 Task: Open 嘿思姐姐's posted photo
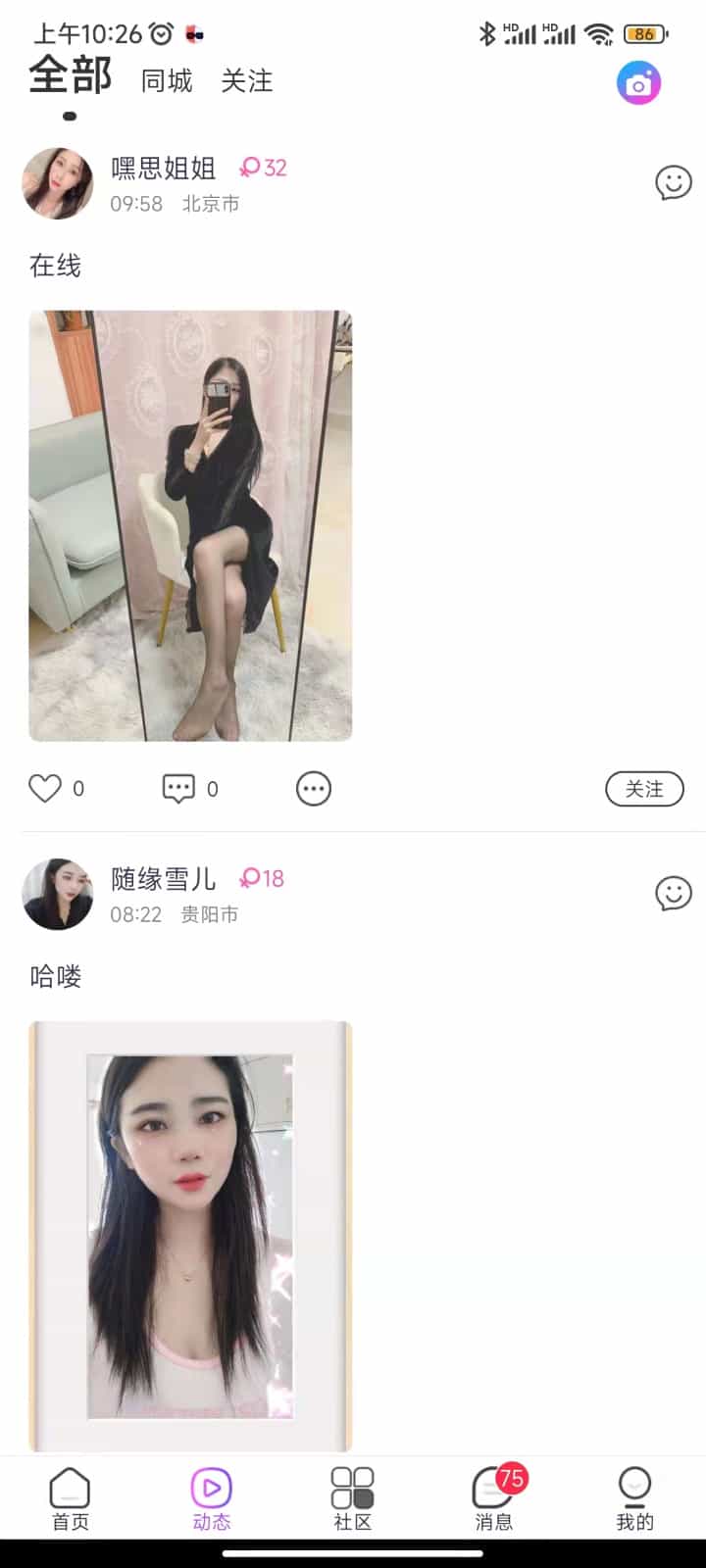click(190, 525)
